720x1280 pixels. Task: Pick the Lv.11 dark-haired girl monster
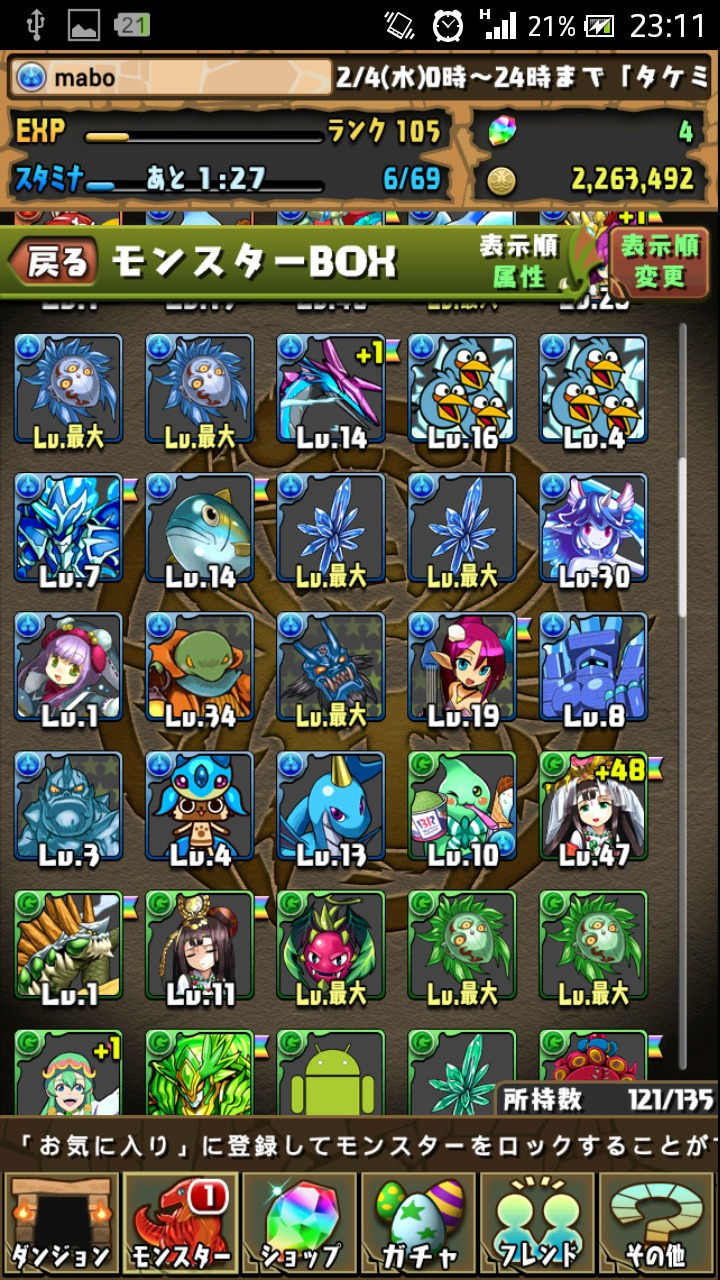(200, 946)
